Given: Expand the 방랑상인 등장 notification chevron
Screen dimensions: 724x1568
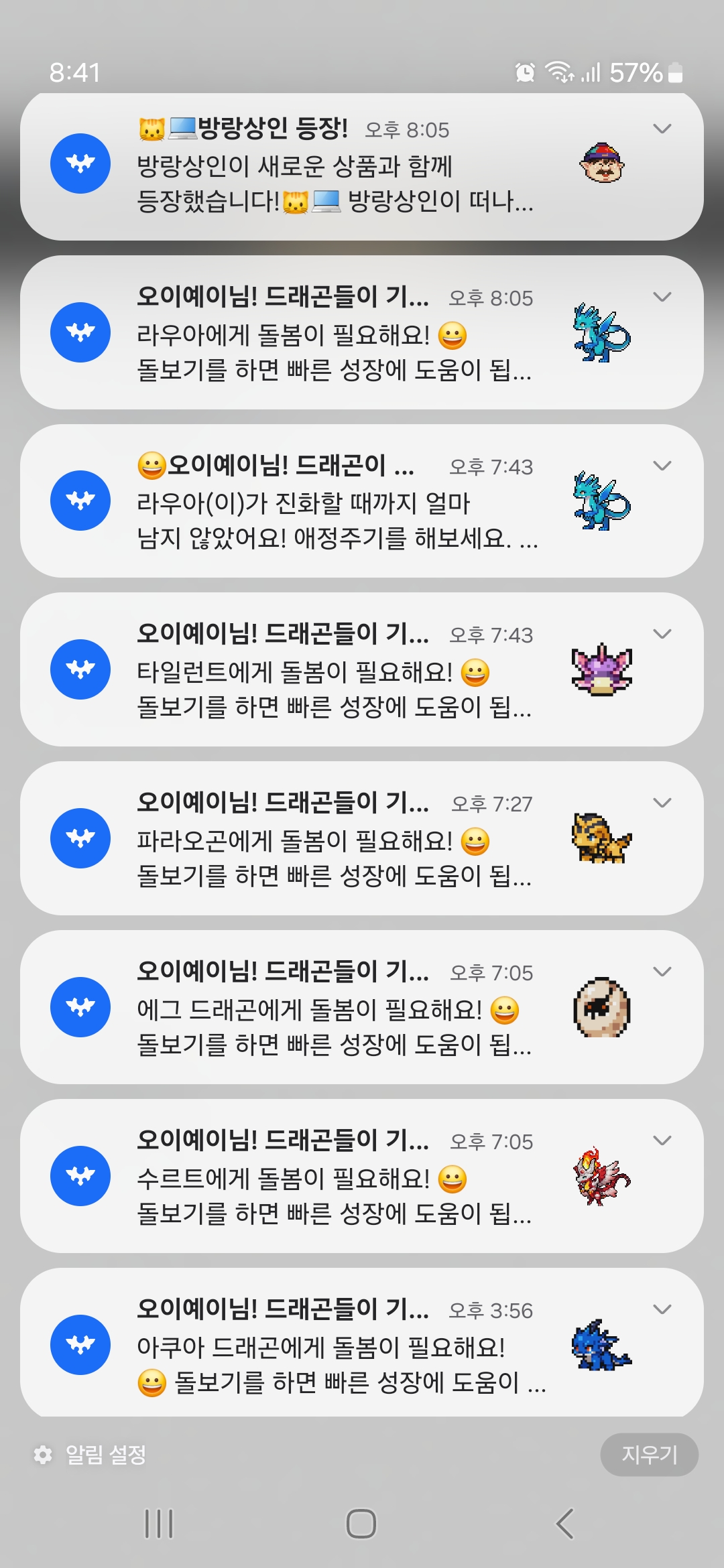Looking at the screenshot, I should coord(662,129).
